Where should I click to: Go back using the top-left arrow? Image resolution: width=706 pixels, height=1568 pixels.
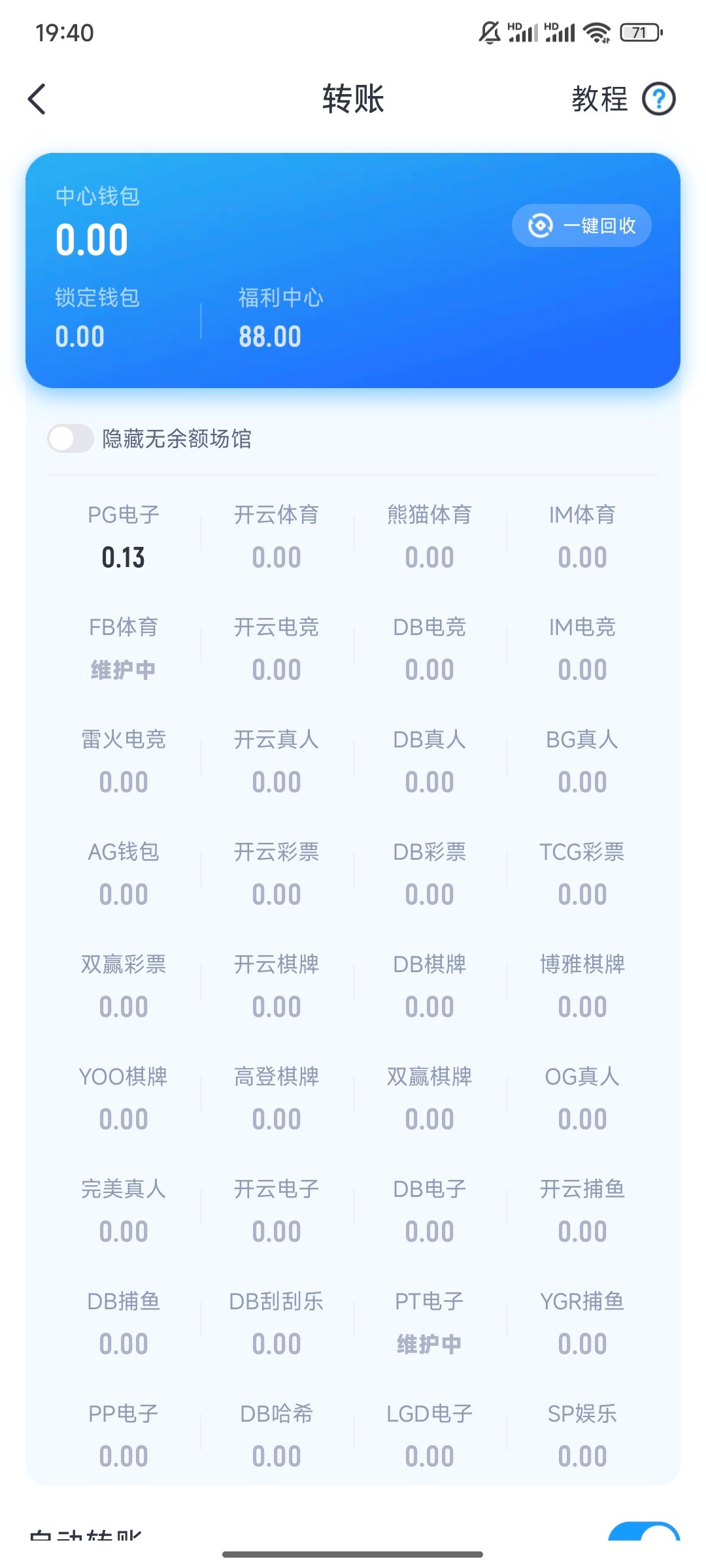[x=37, y=99]
